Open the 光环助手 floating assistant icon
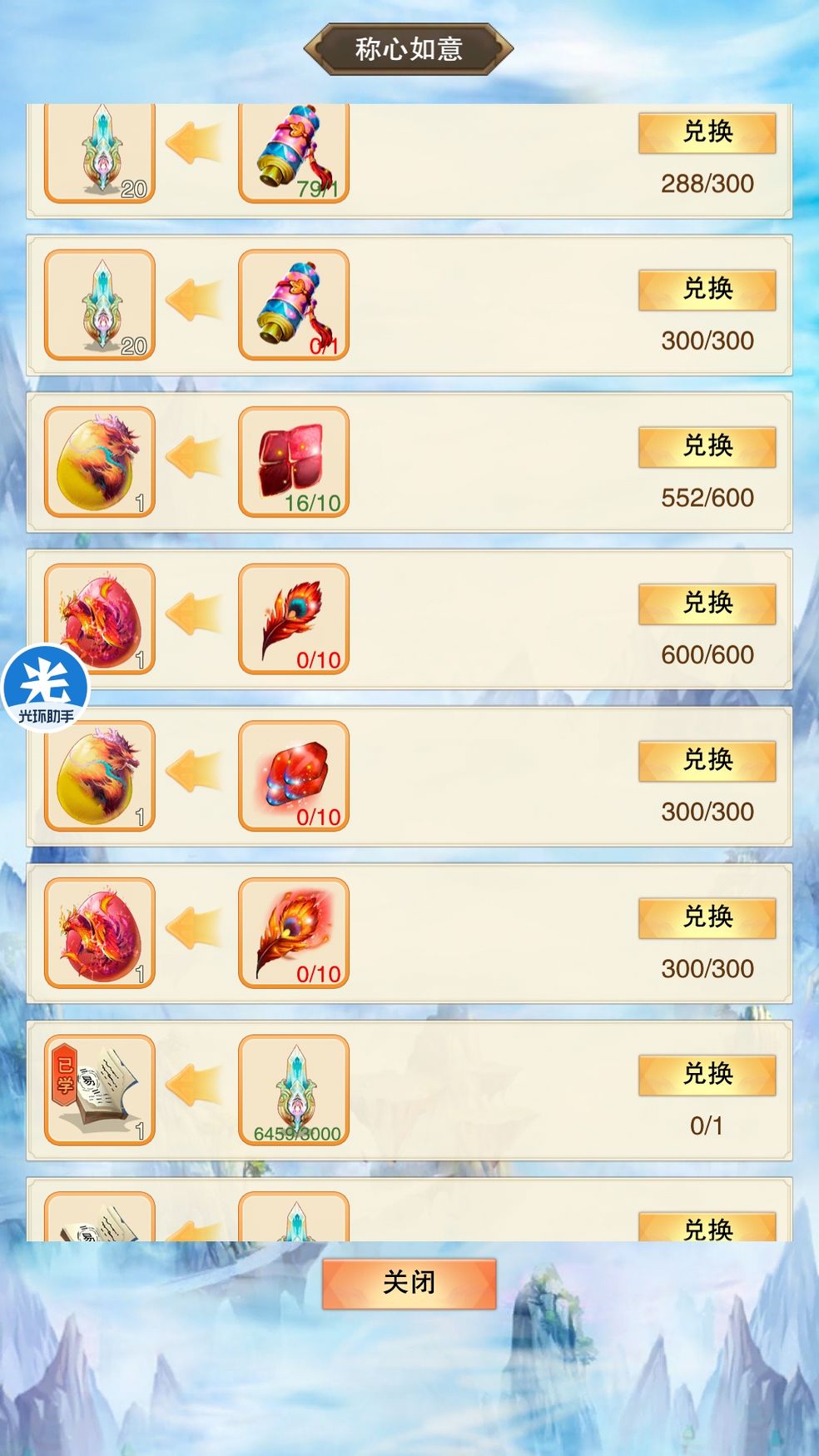The image size is (819, 1456). (46, 688)
